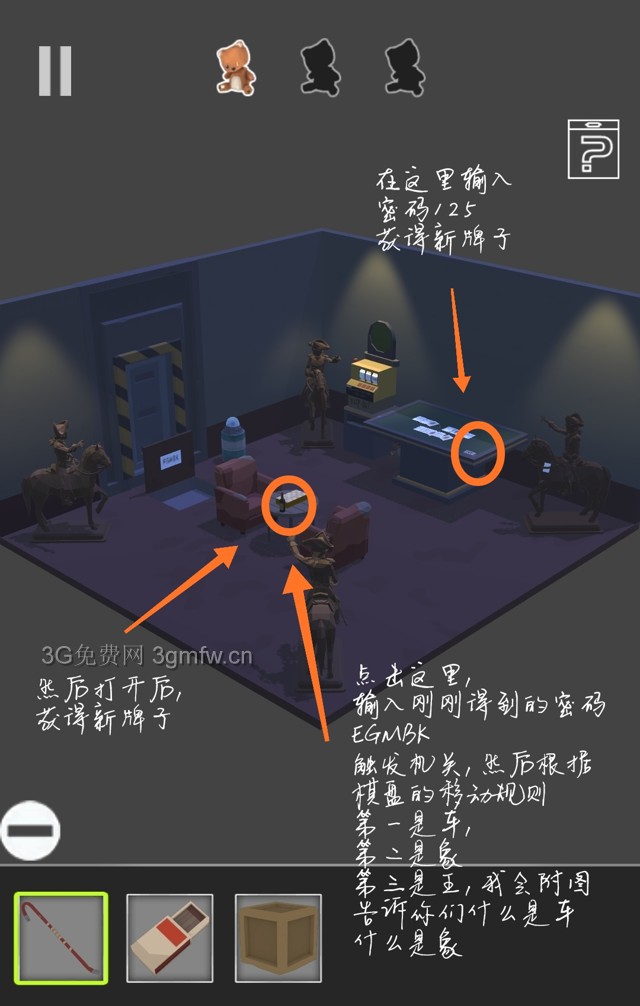This screenshot has width=640, height=1006.
Task: Collapse the inventory with the minus button
Action: point(30,831)
